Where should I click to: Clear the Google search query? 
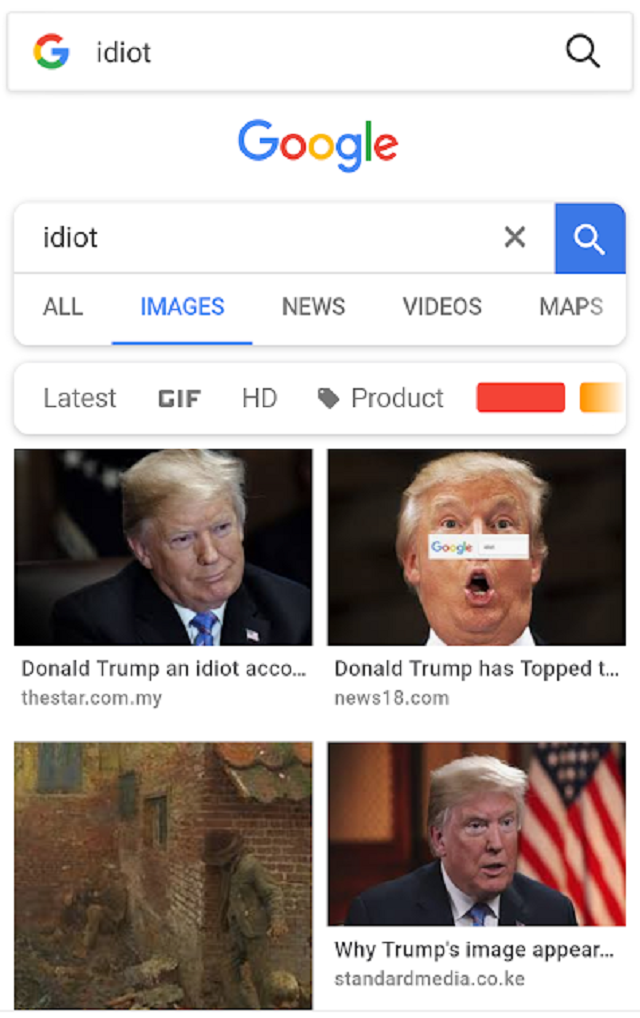514,237
